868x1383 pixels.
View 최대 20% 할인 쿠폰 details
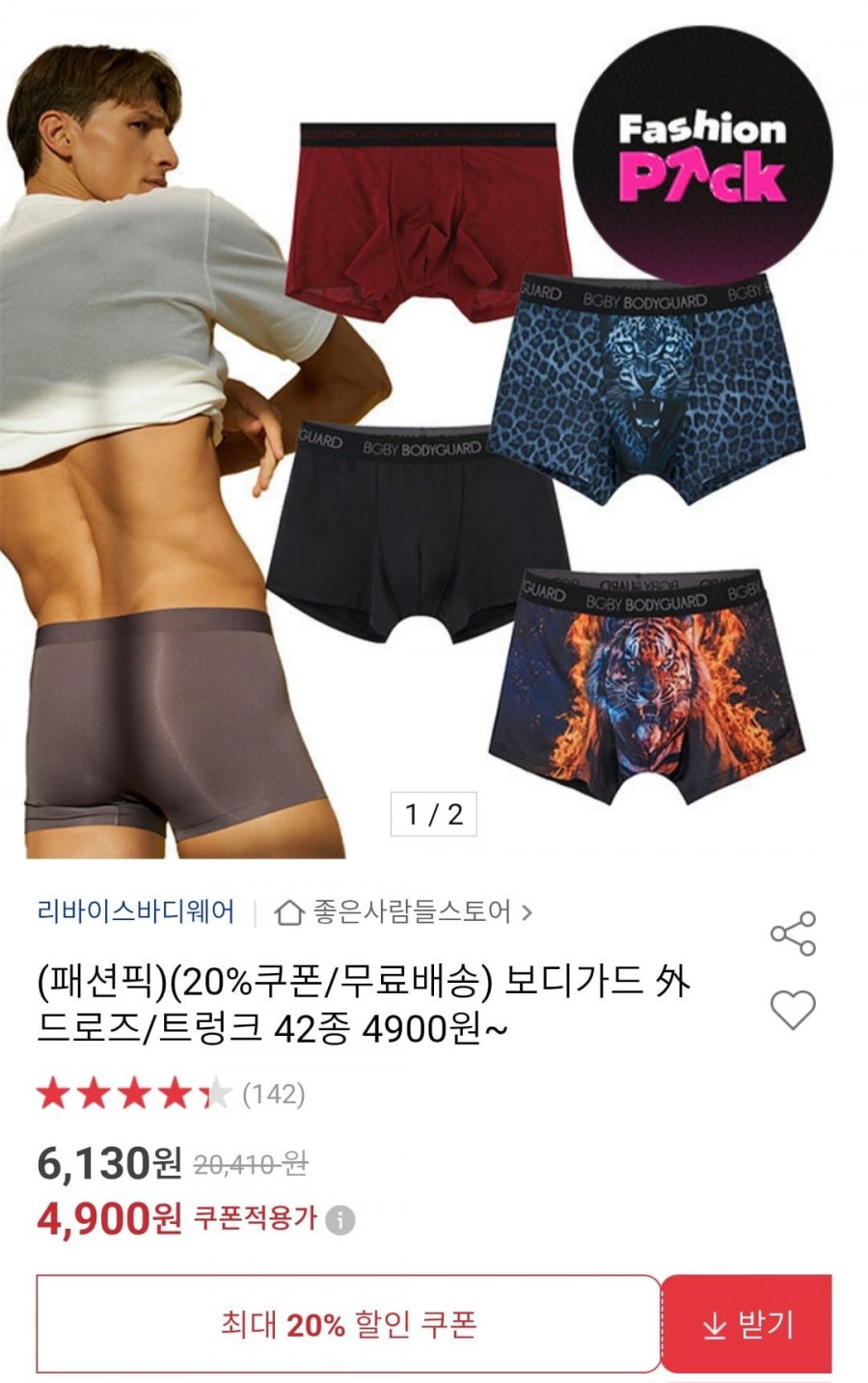coord(348,1324)
